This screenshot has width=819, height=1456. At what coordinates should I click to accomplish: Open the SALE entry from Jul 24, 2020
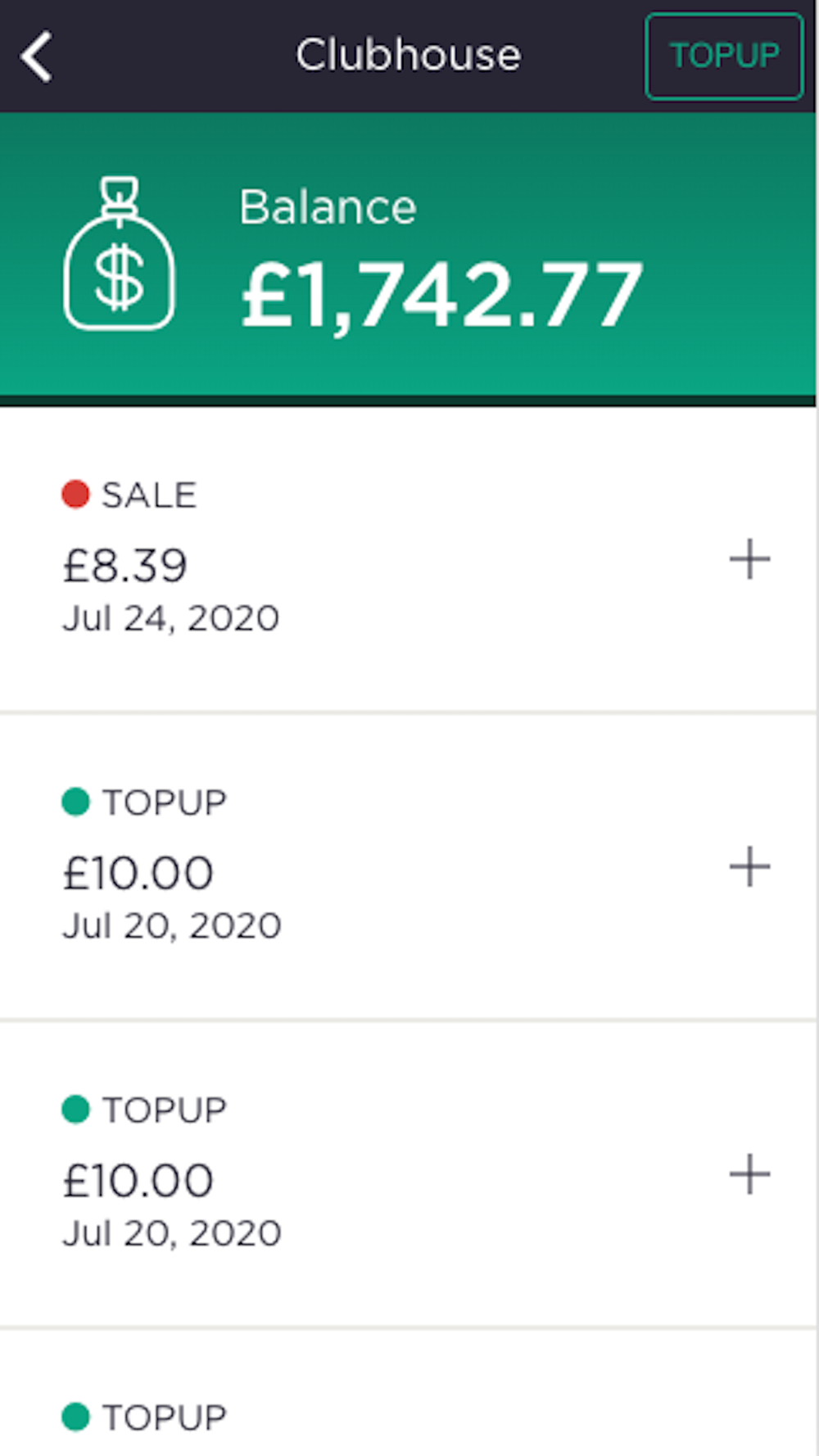pyautogui.click(x=408, y=560)
